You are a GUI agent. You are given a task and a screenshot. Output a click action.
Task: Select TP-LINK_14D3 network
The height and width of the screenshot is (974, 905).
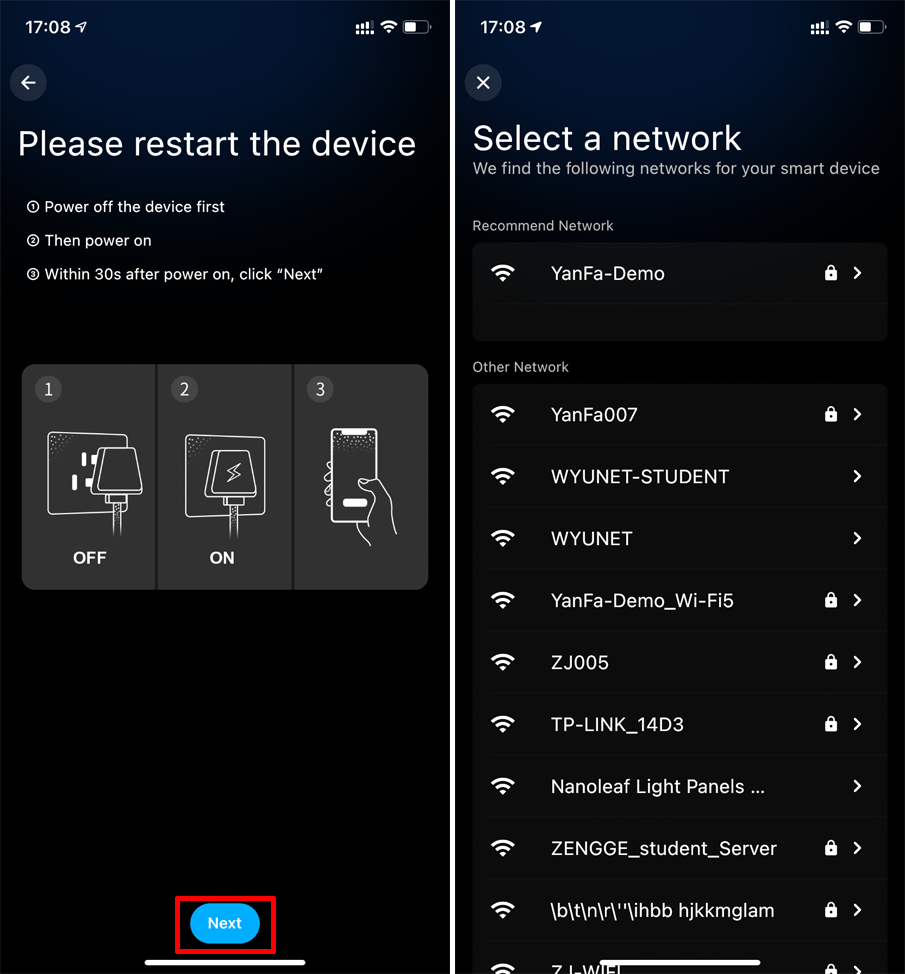[678, 725]
